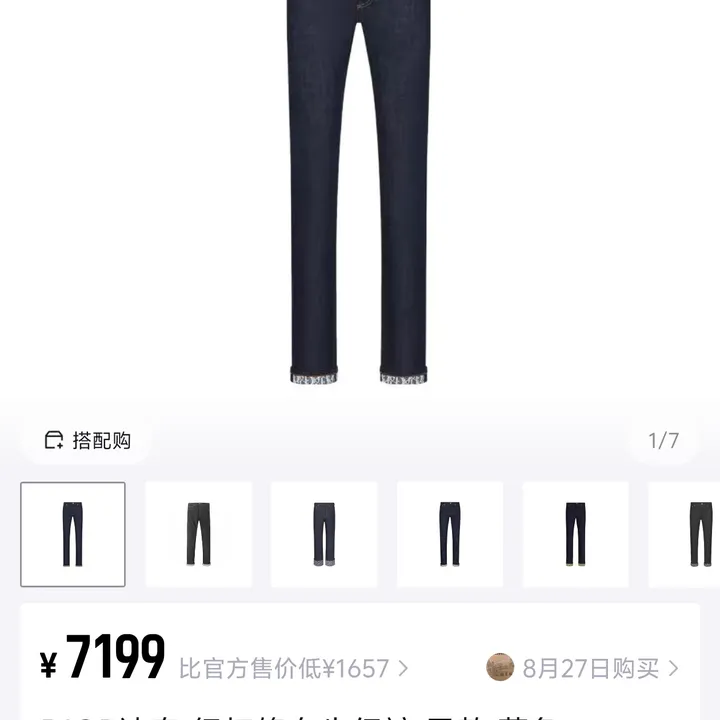Select the first jeans thumbnail
The image size is (720, 720).
tap(73, 534)
